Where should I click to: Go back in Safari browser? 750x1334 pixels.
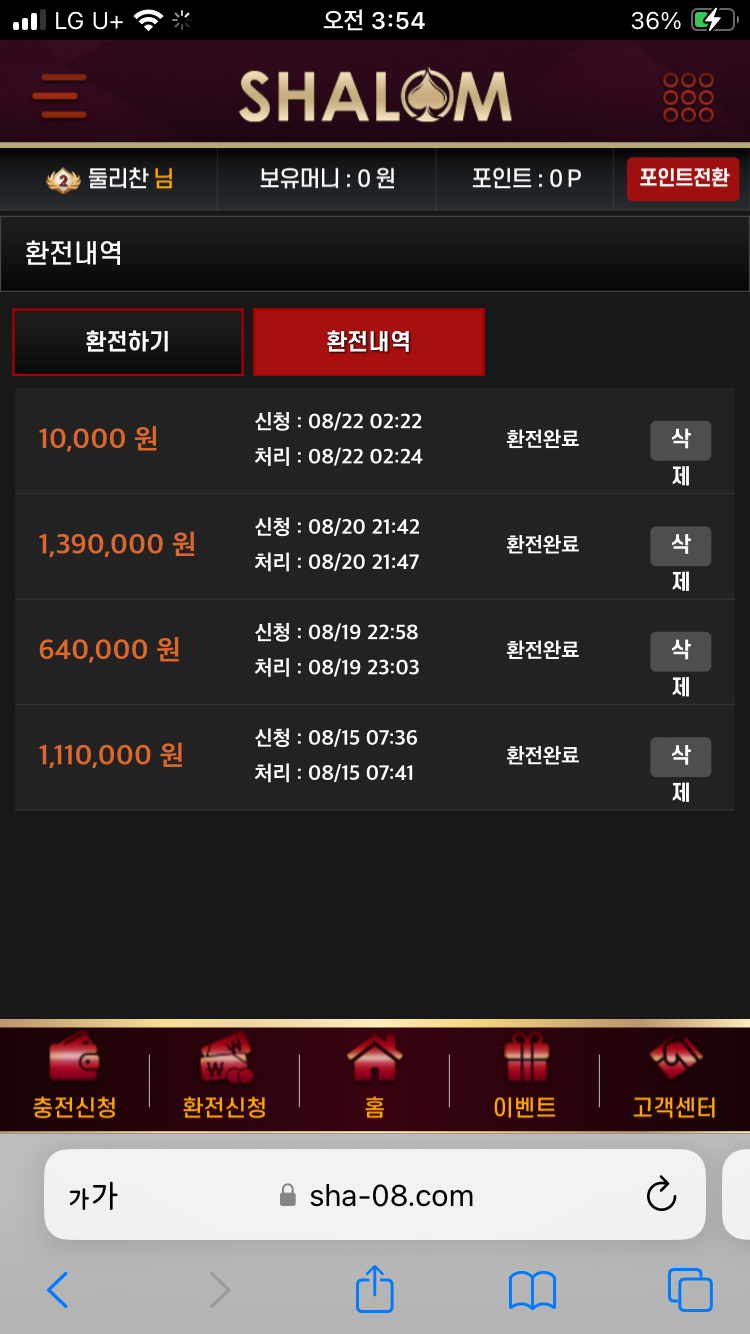click(x=58, y=1290)
